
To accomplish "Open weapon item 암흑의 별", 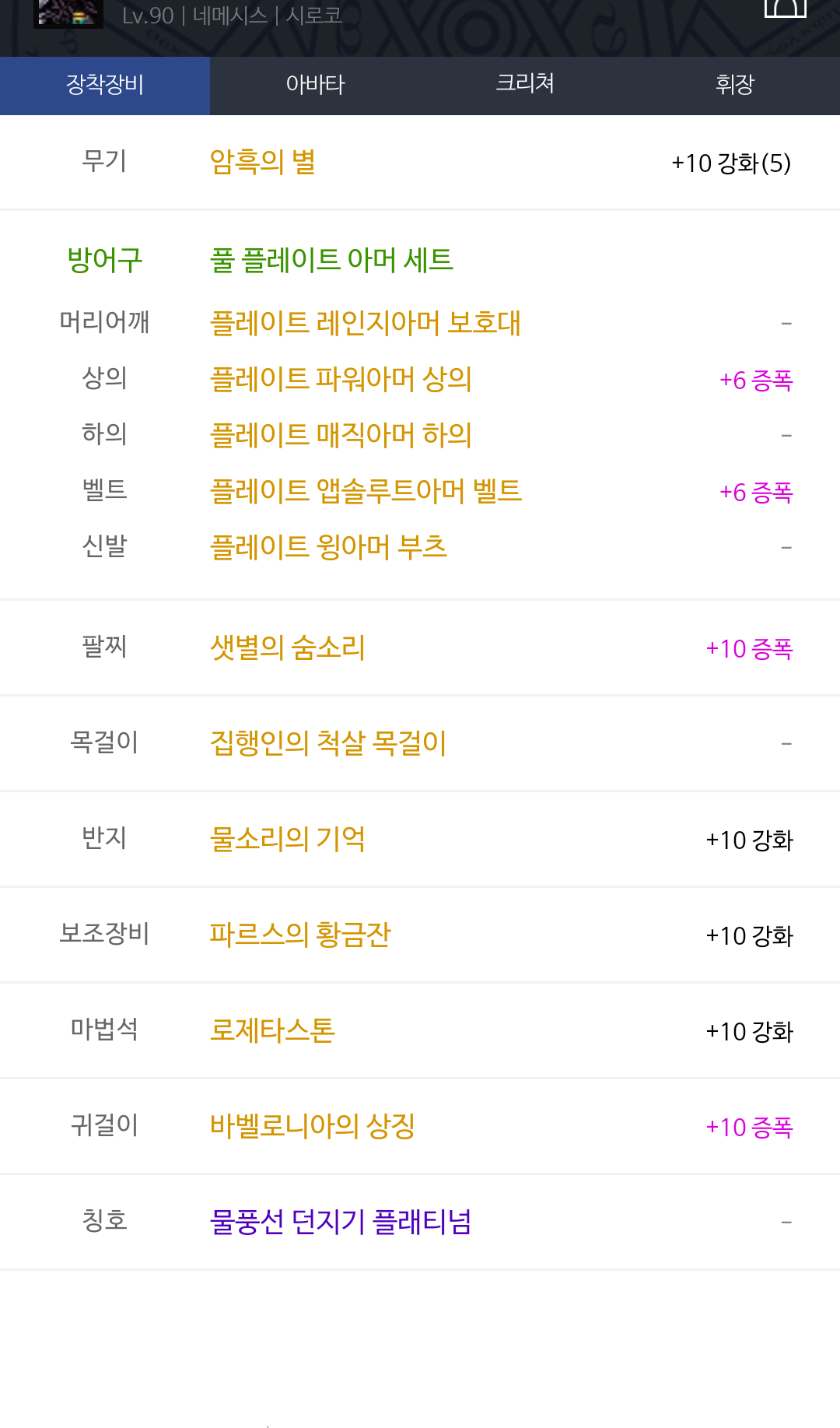I will click(263, 162).
